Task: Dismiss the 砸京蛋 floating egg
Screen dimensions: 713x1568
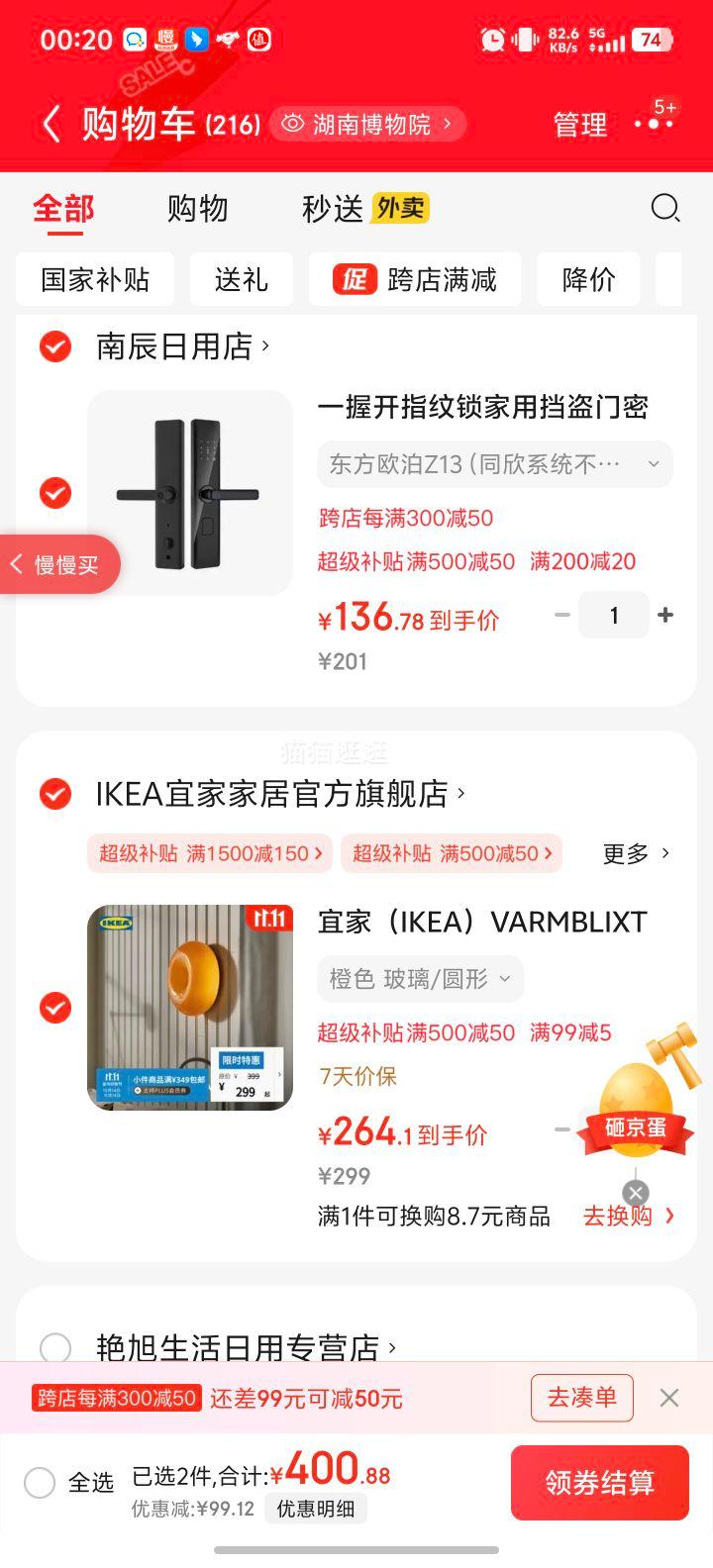Action: (636, 1193)
